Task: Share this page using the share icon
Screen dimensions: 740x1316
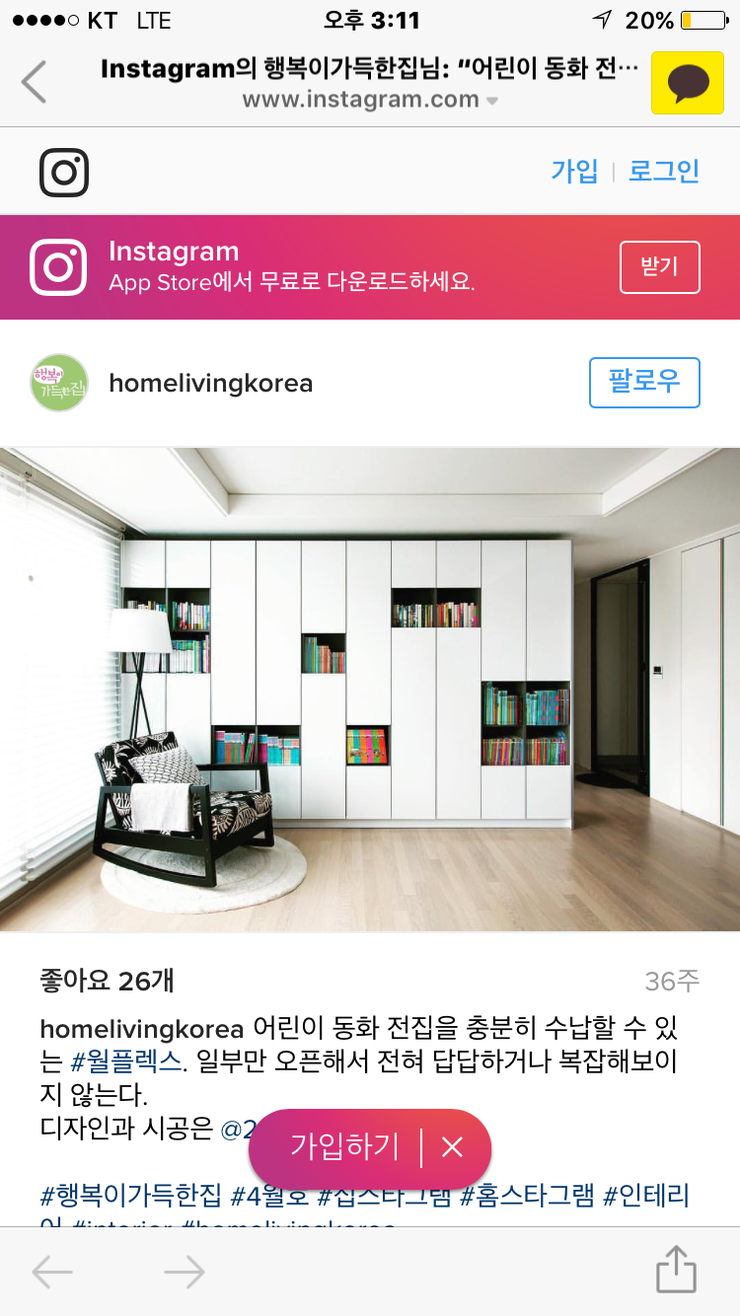Action: coord(676,1270)
